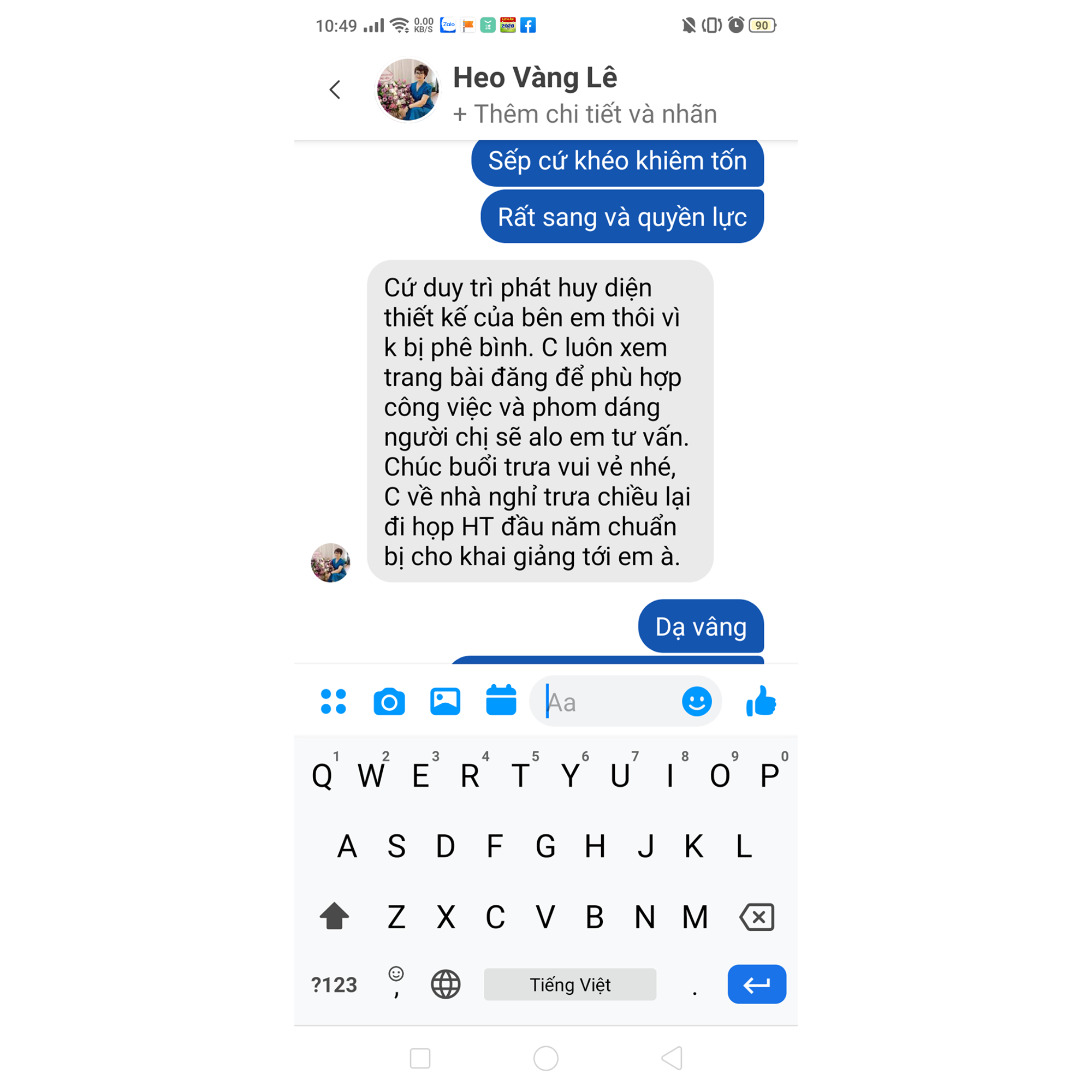Open Heo Vàng Lê's profile picture in header
Image resolution: width=1092 pixels, height=1092 pixels.
[x=407, y=91]
